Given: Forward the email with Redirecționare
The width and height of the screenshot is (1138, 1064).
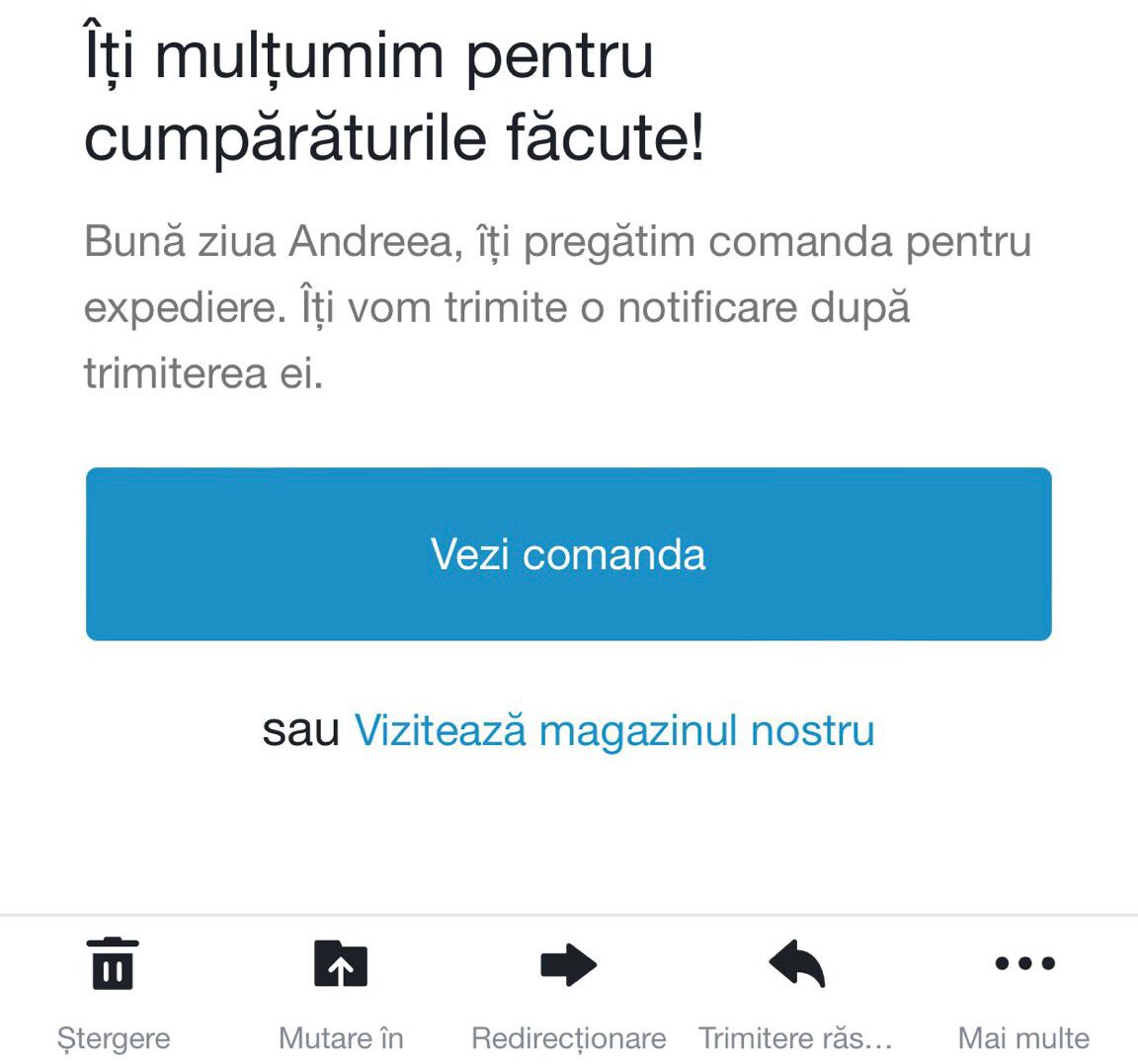Looking at the screenshot, I should 569,988.
